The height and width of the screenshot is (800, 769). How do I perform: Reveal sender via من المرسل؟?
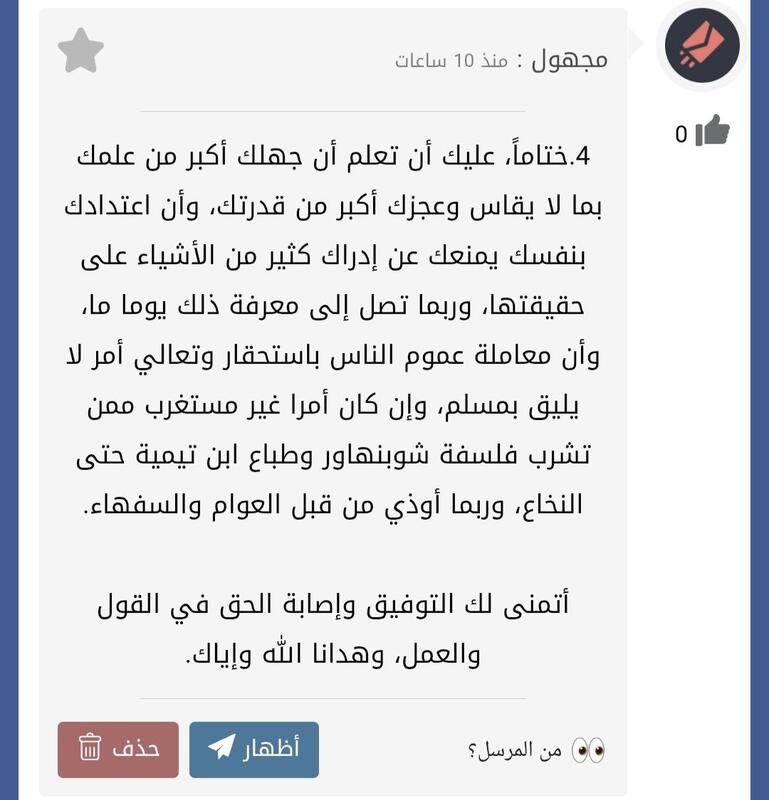click(536, 751)
